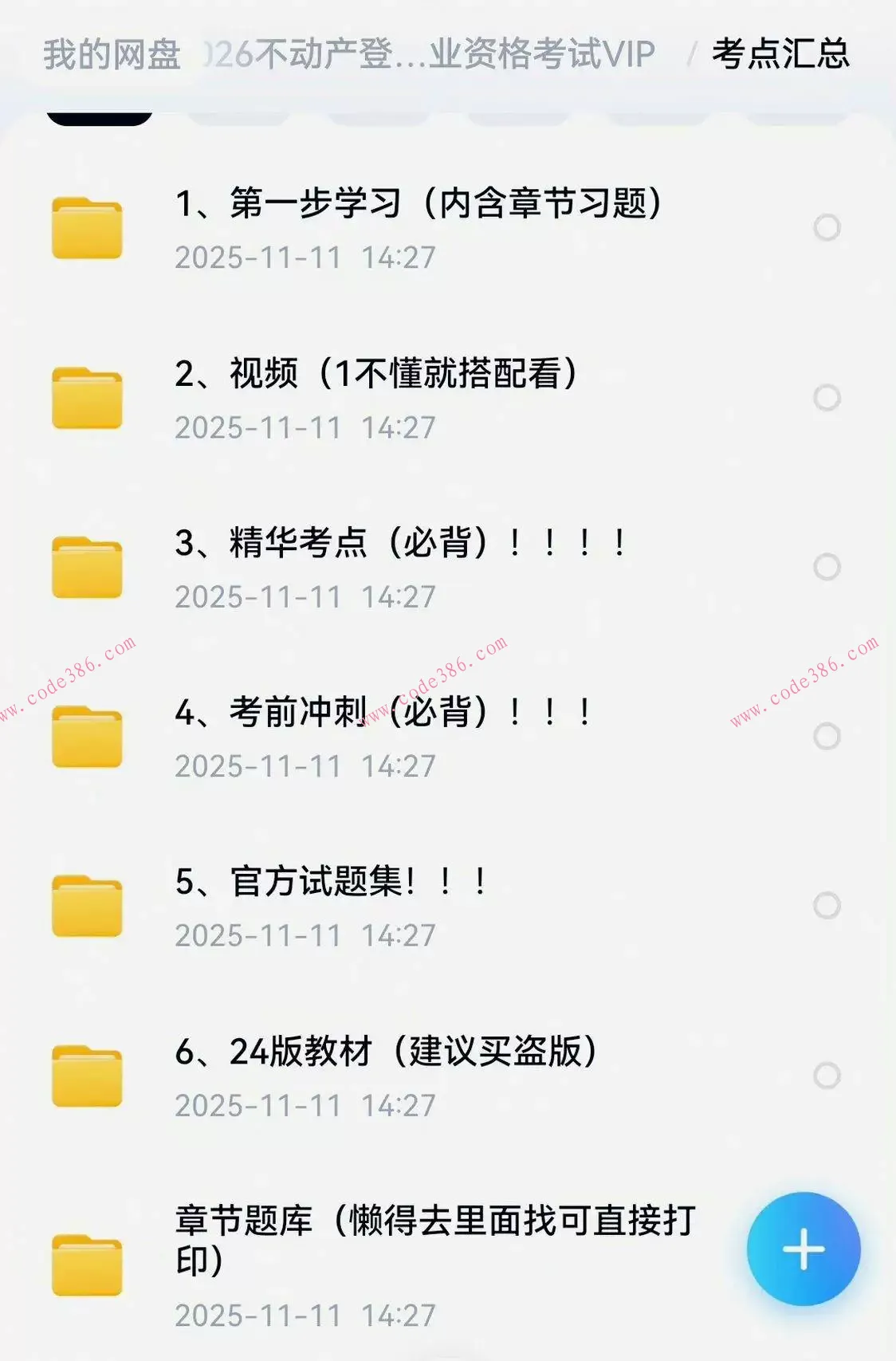The height and width of the screenshot is (1361, 896).
Task: Tap the 2025-11-11 14:27 timestamp under folder 1
Action: 305,257
